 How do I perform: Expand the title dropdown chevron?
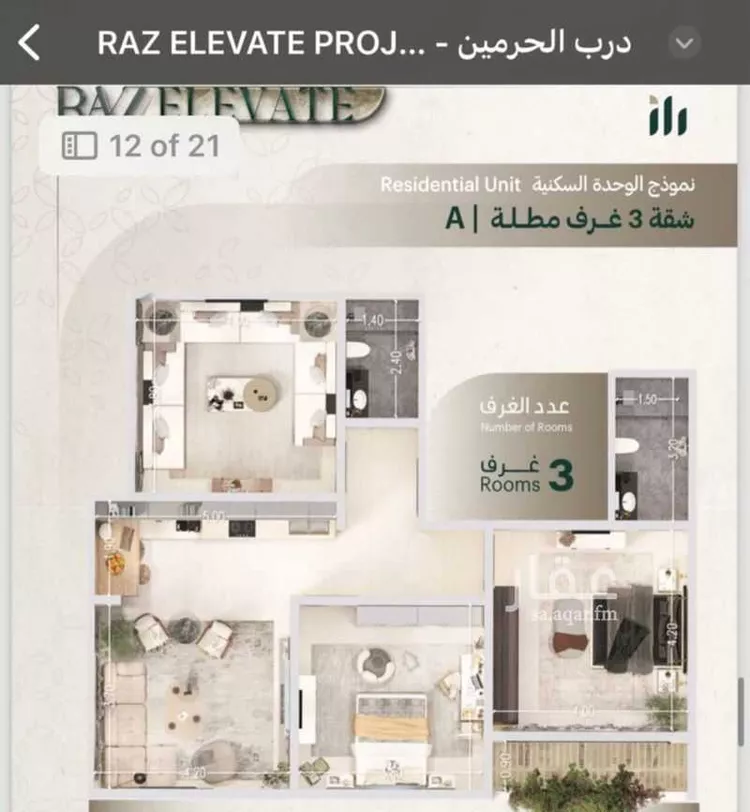pyautogui.click(x=684, y=44)
